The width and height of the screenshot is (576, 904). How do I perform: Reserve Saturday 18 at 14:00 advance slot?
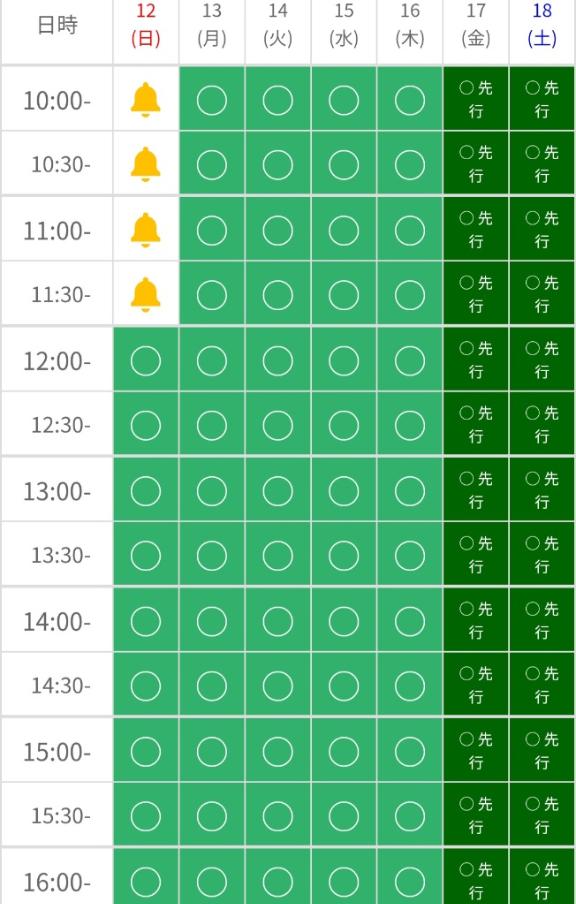click(542, 620)
